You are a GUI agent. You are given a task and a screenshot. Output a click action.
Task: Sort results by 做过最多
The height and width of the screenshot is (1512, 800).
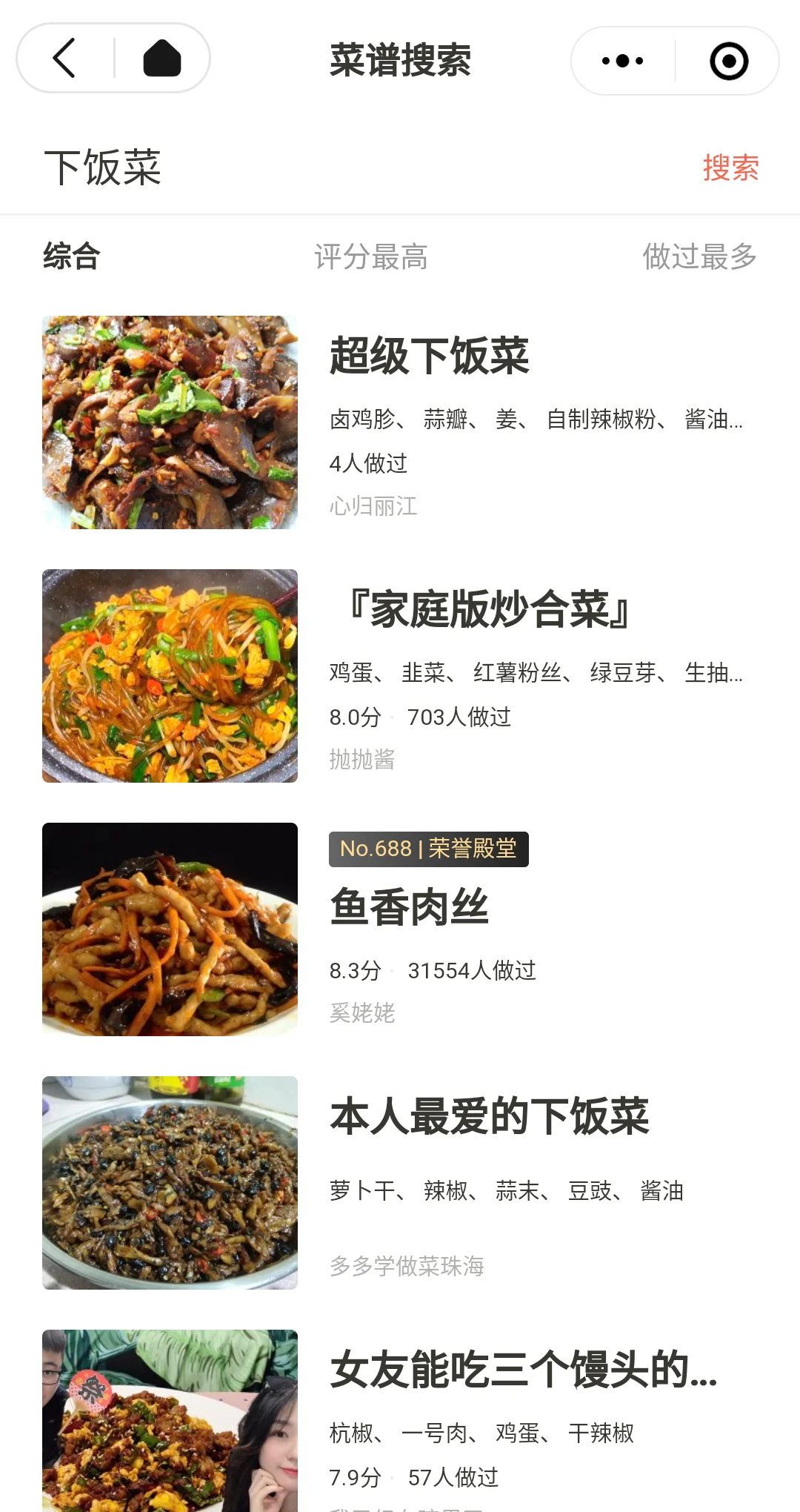699,256
